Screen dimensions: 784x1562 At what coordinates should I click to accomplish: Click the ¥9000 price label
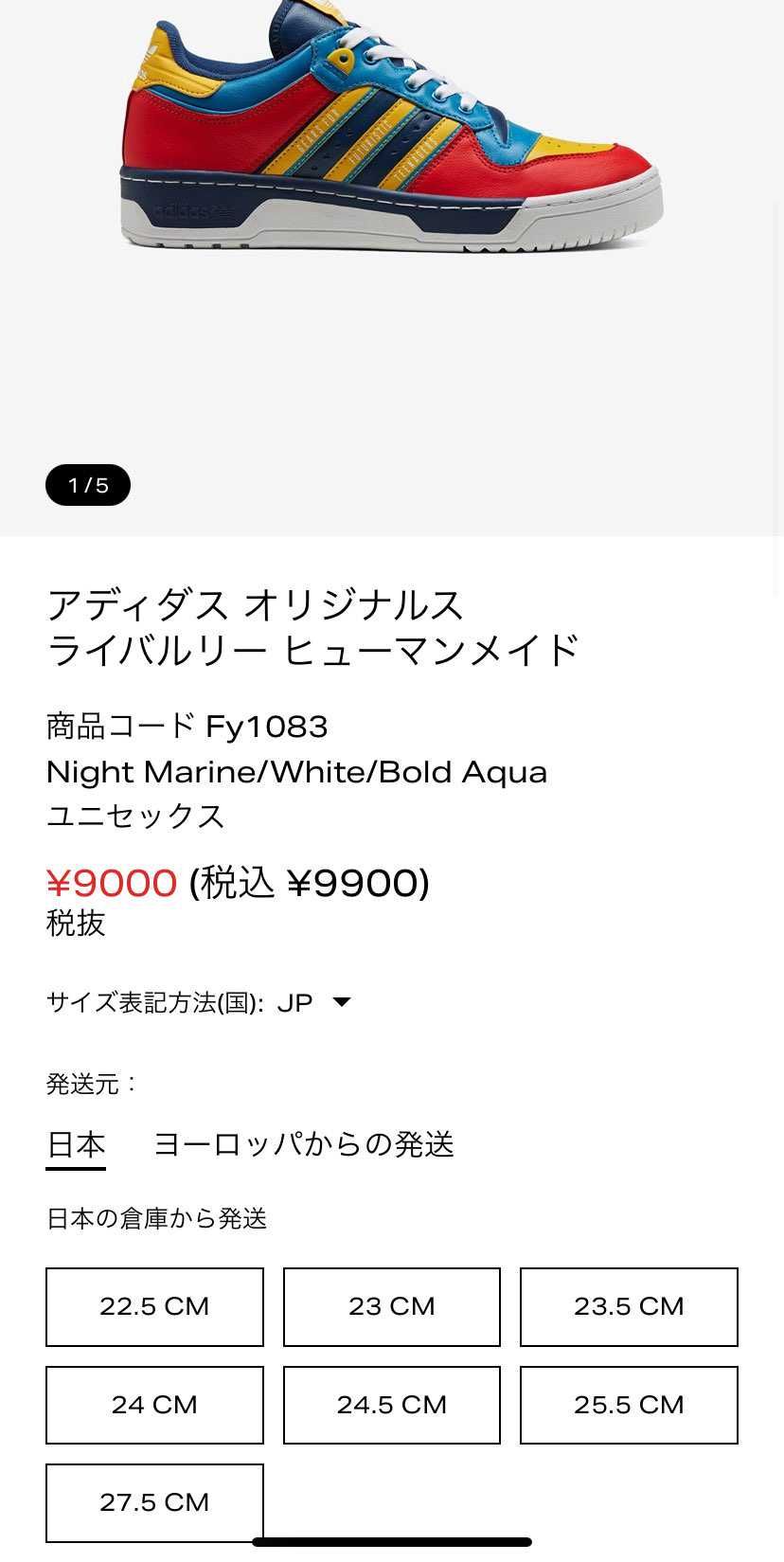[x=112, y=883]
